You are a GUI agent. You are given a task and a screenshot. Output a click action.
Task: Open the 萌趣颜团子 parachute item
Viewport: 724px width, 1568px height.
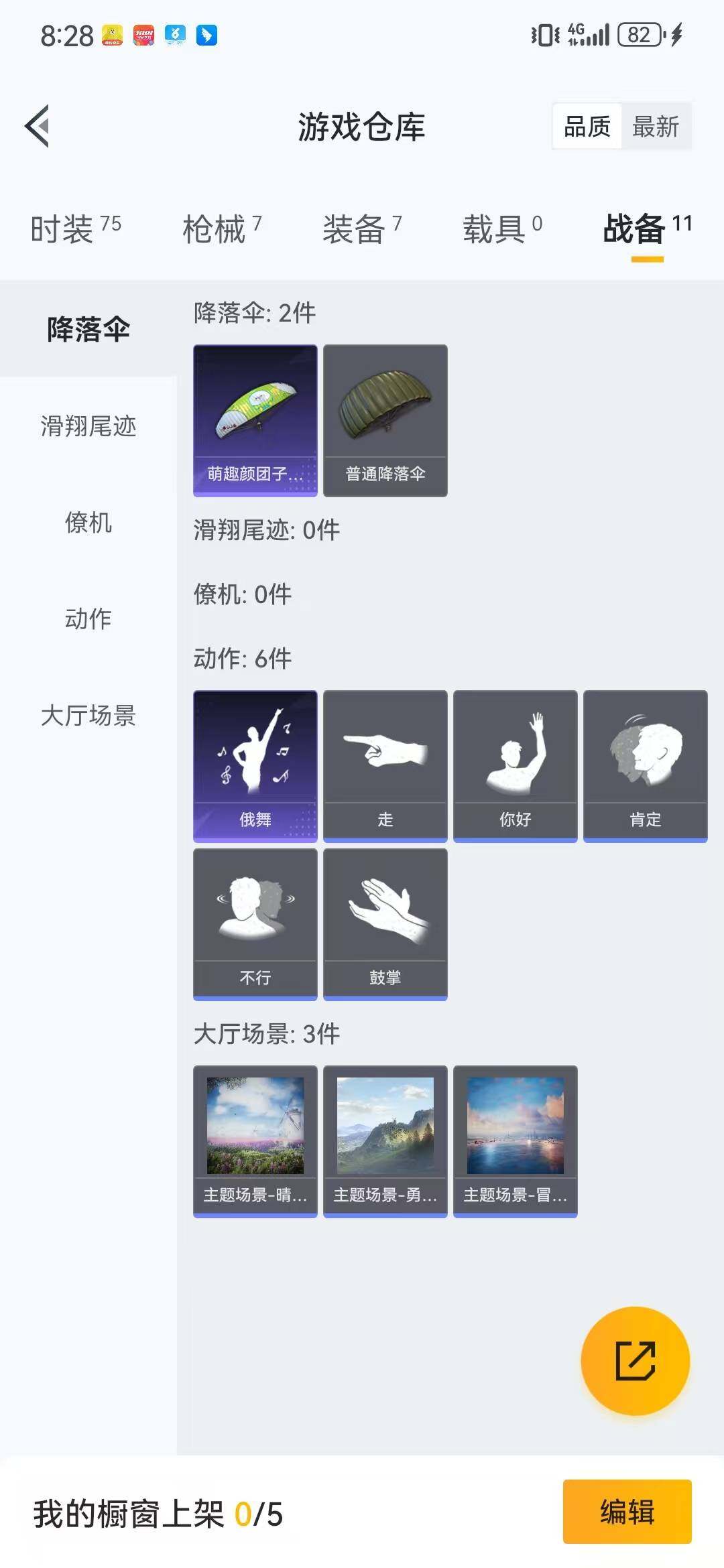pyautogui.click(x=255, y=419)
